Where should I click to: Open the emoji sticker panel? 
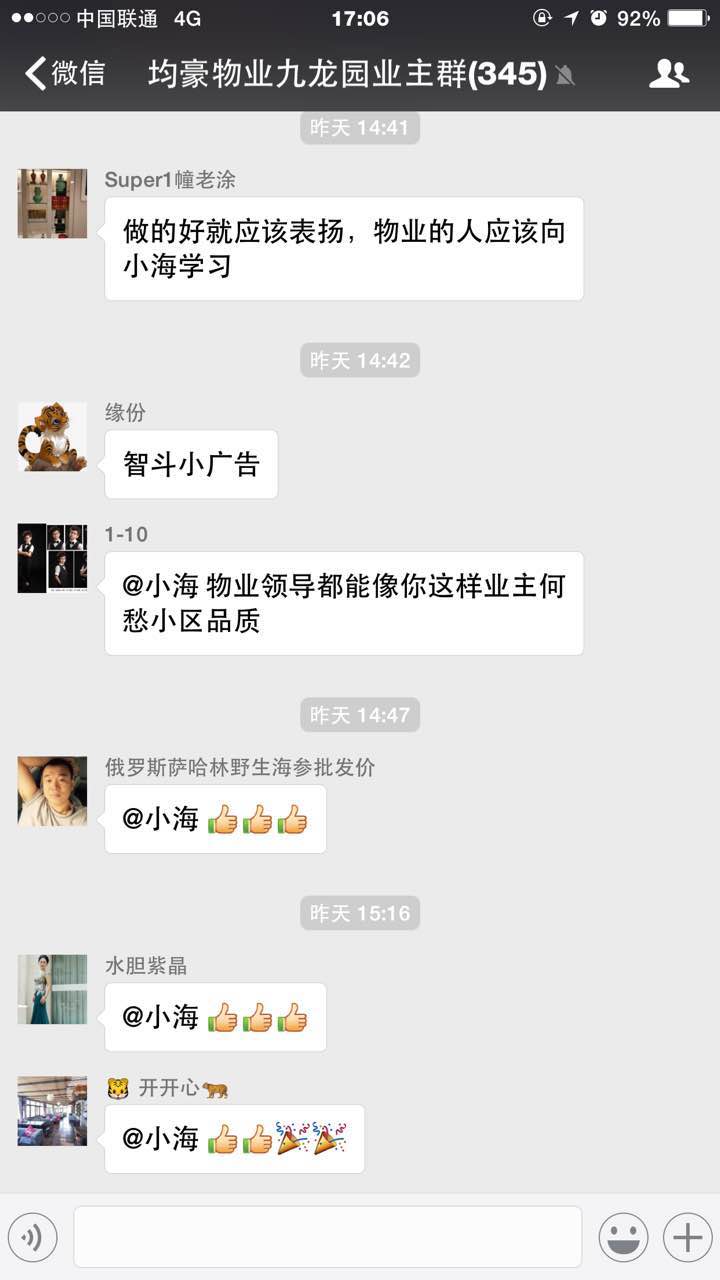click(623, 1238)
